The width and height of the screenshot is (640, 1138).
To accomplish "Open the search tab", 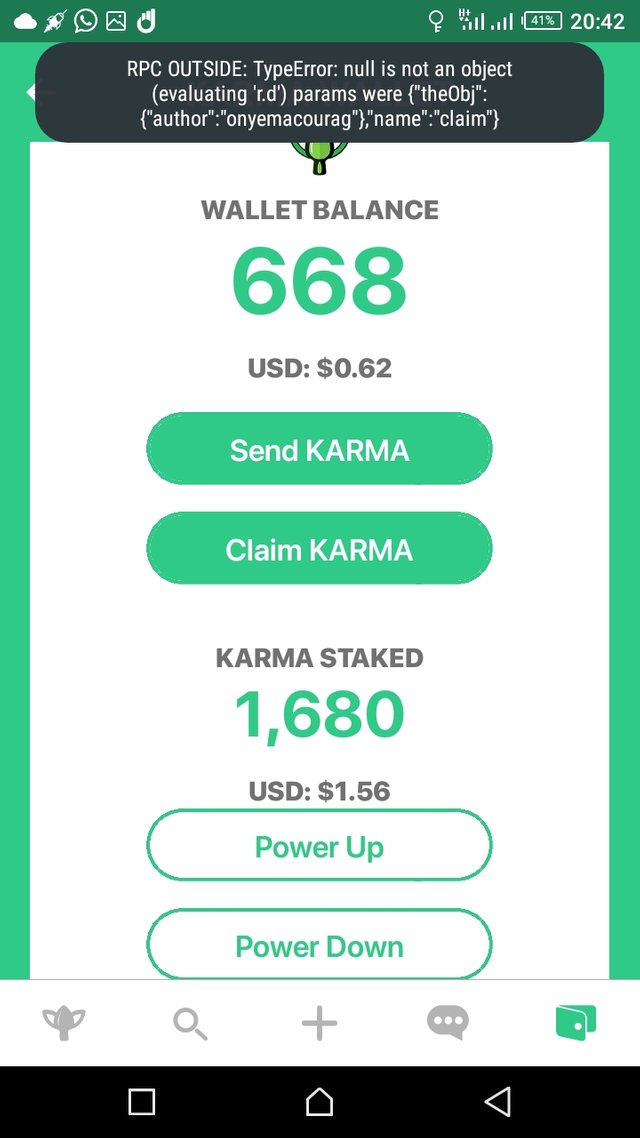I will [x=191, y=1024].
